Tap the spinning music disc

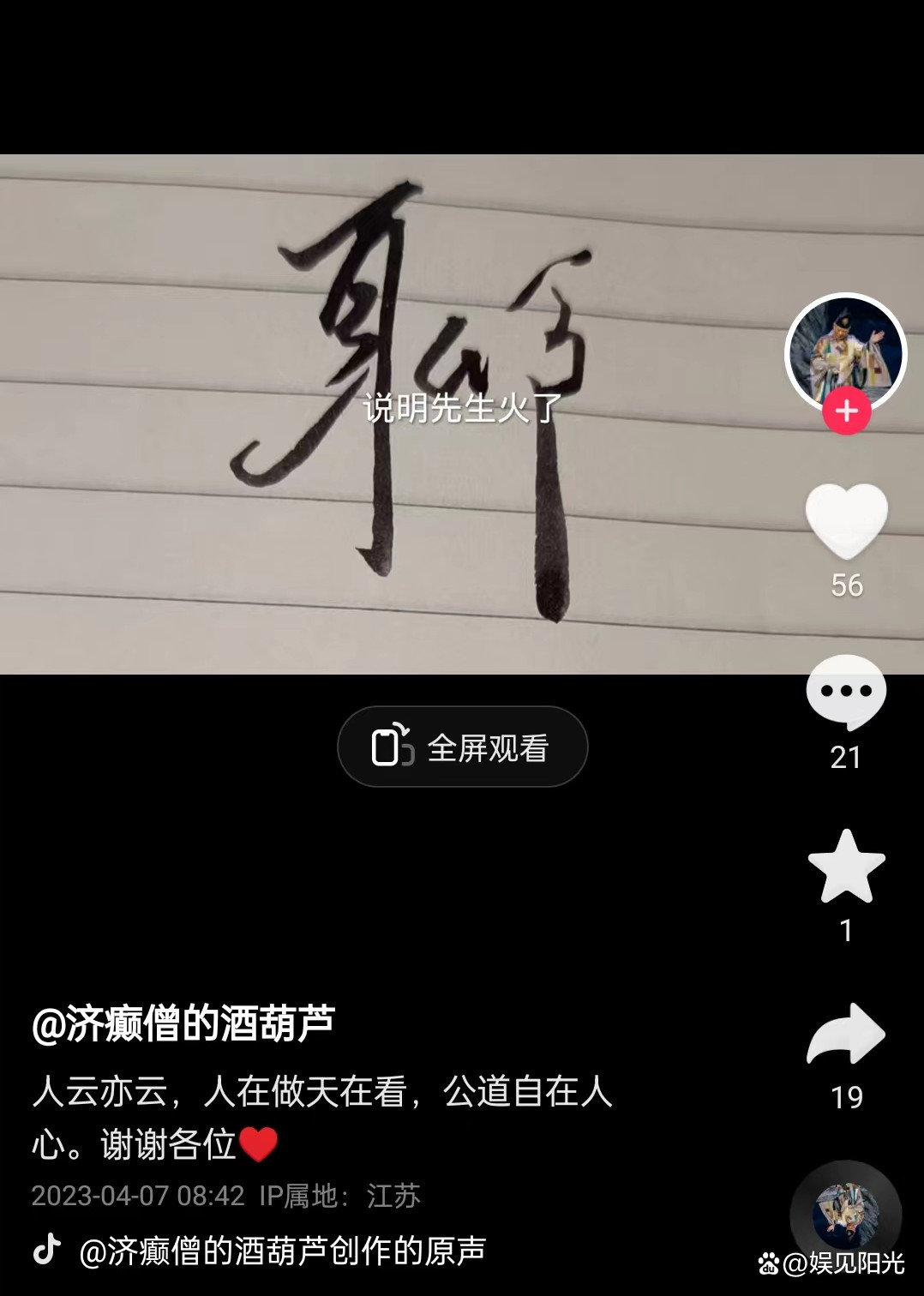click(845, 1215)
